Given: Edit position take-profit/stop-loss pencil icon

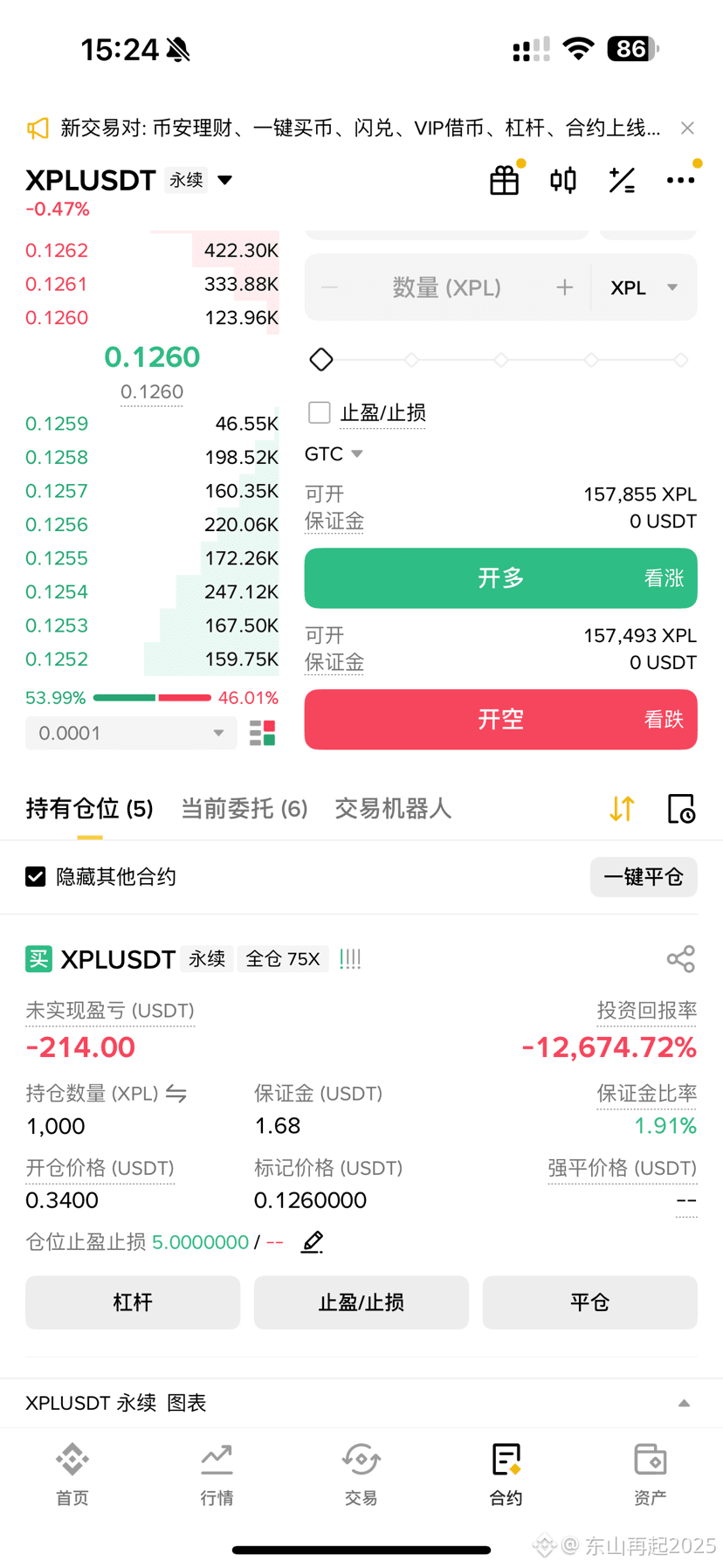Looking at the screenshot, I should (313, 1241).
